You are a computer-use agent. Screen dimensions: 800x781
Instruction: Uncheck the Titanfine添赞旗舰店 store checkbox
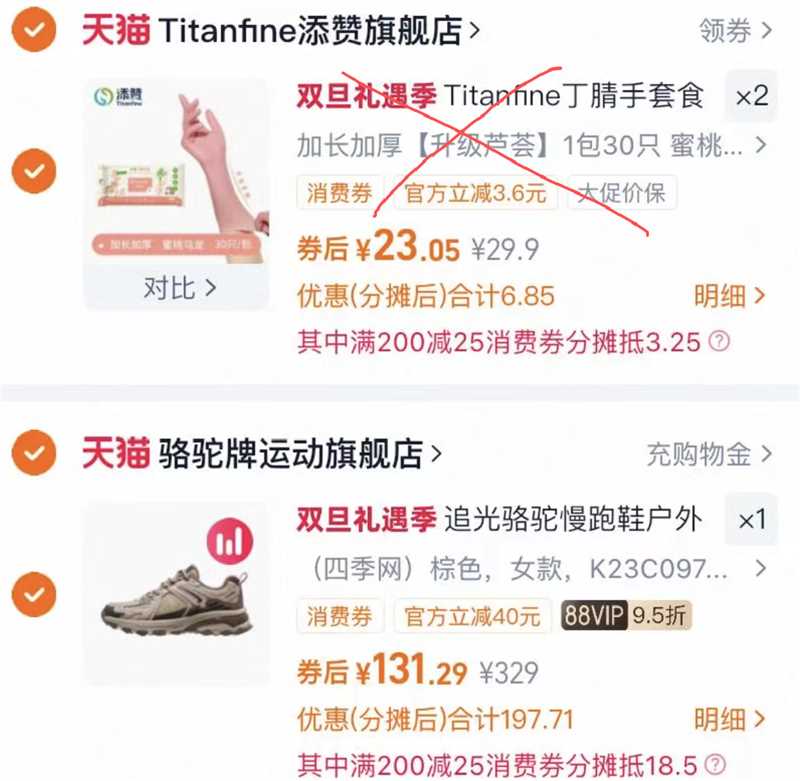tap(34, 30)
